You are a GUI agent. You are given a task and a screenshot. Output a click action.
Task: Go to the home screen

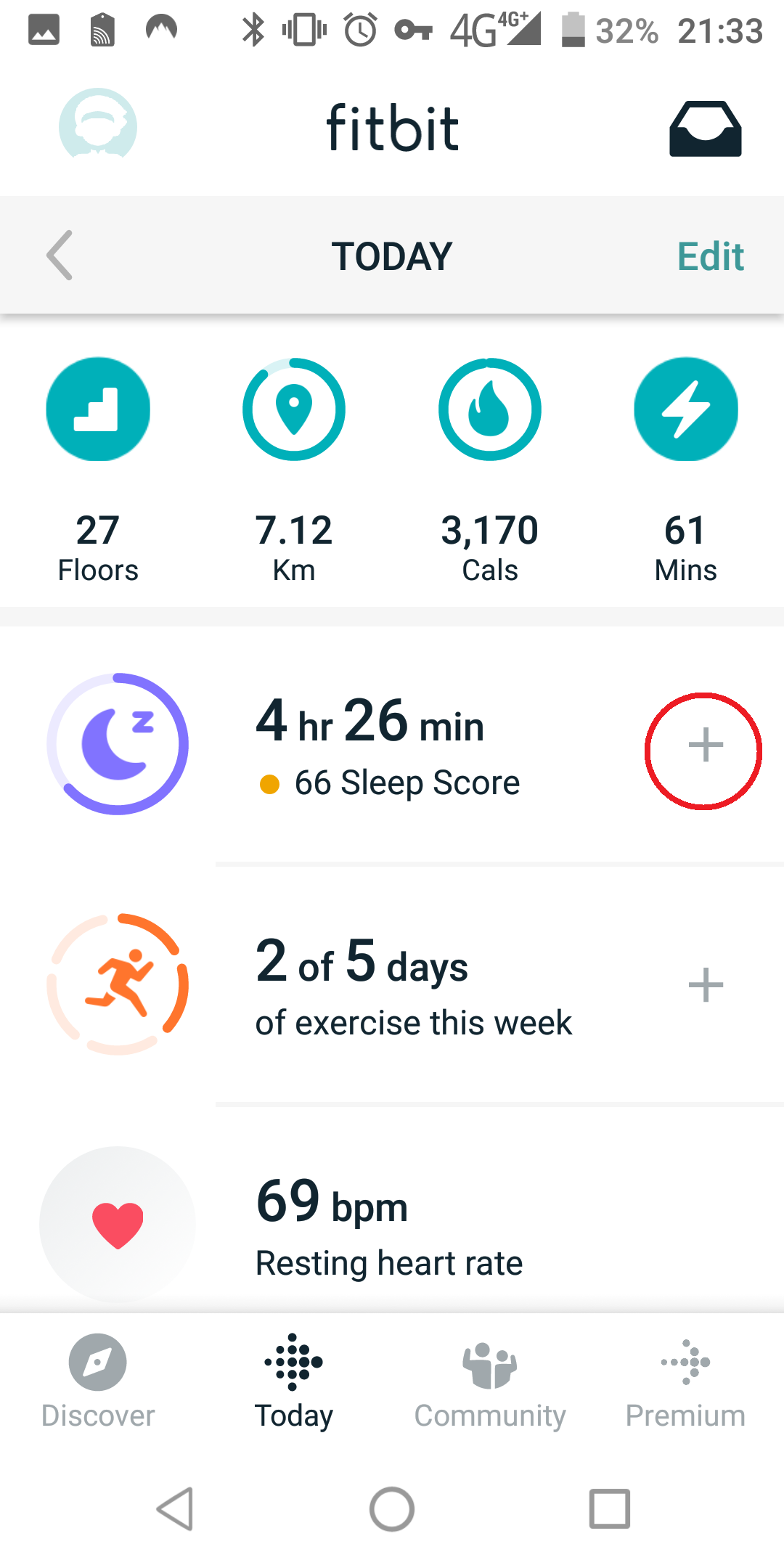pos(392,1509)
